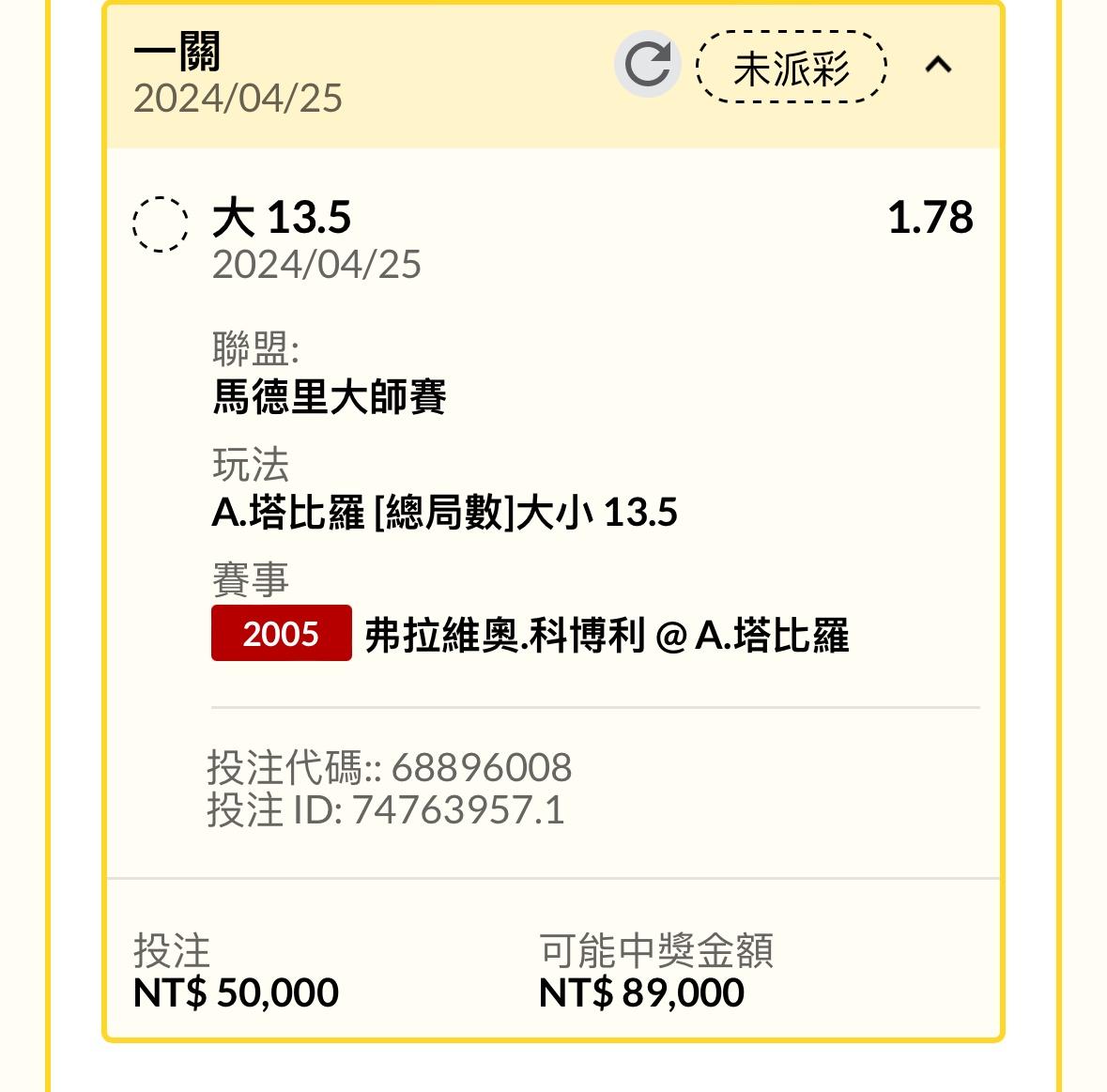Tap the refresh icon on the bet slip
The image size is (1107, 1092).
coord(647,65)
